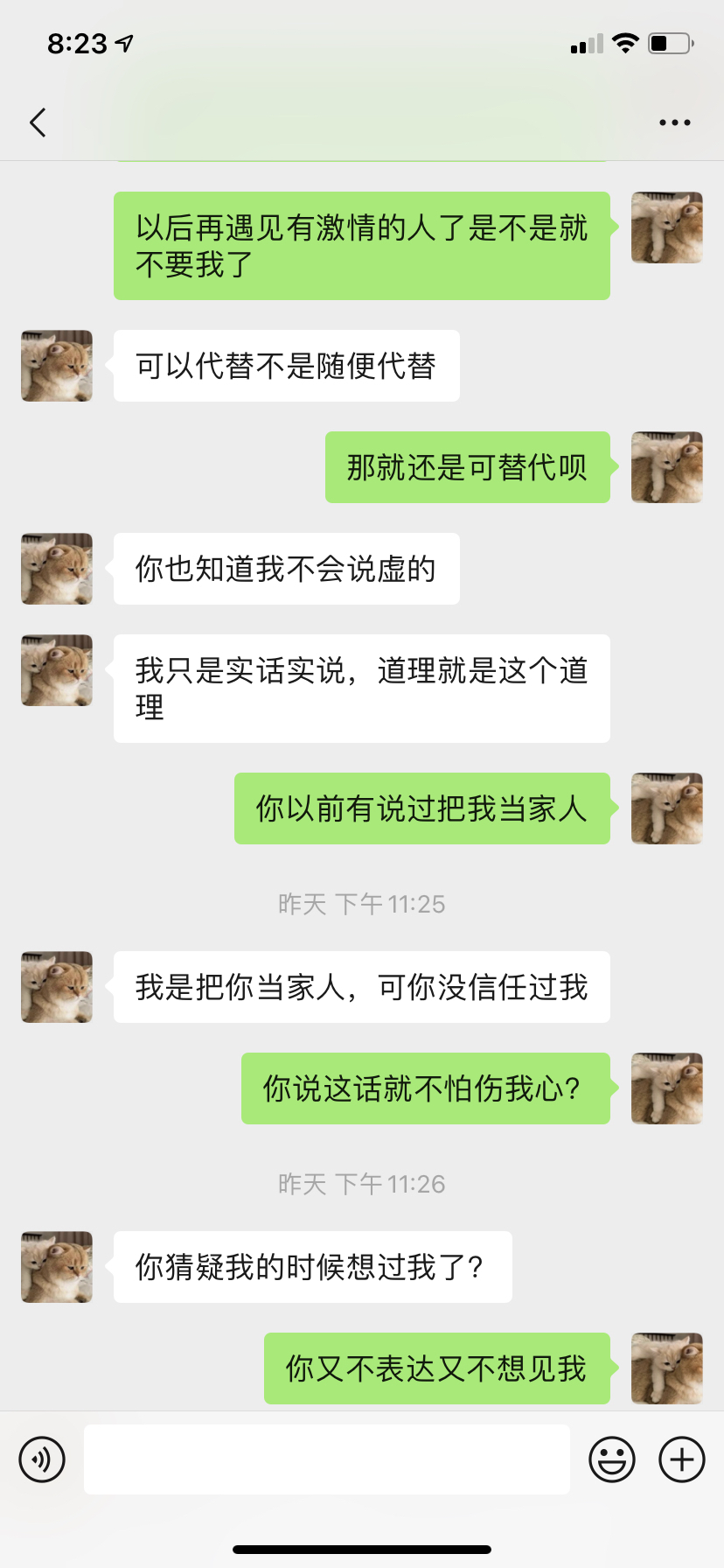Viewport: 724px width, 1568px height.
Task: Open avatar beside '那就还是可替代呗'
Action: coord(666,467)
